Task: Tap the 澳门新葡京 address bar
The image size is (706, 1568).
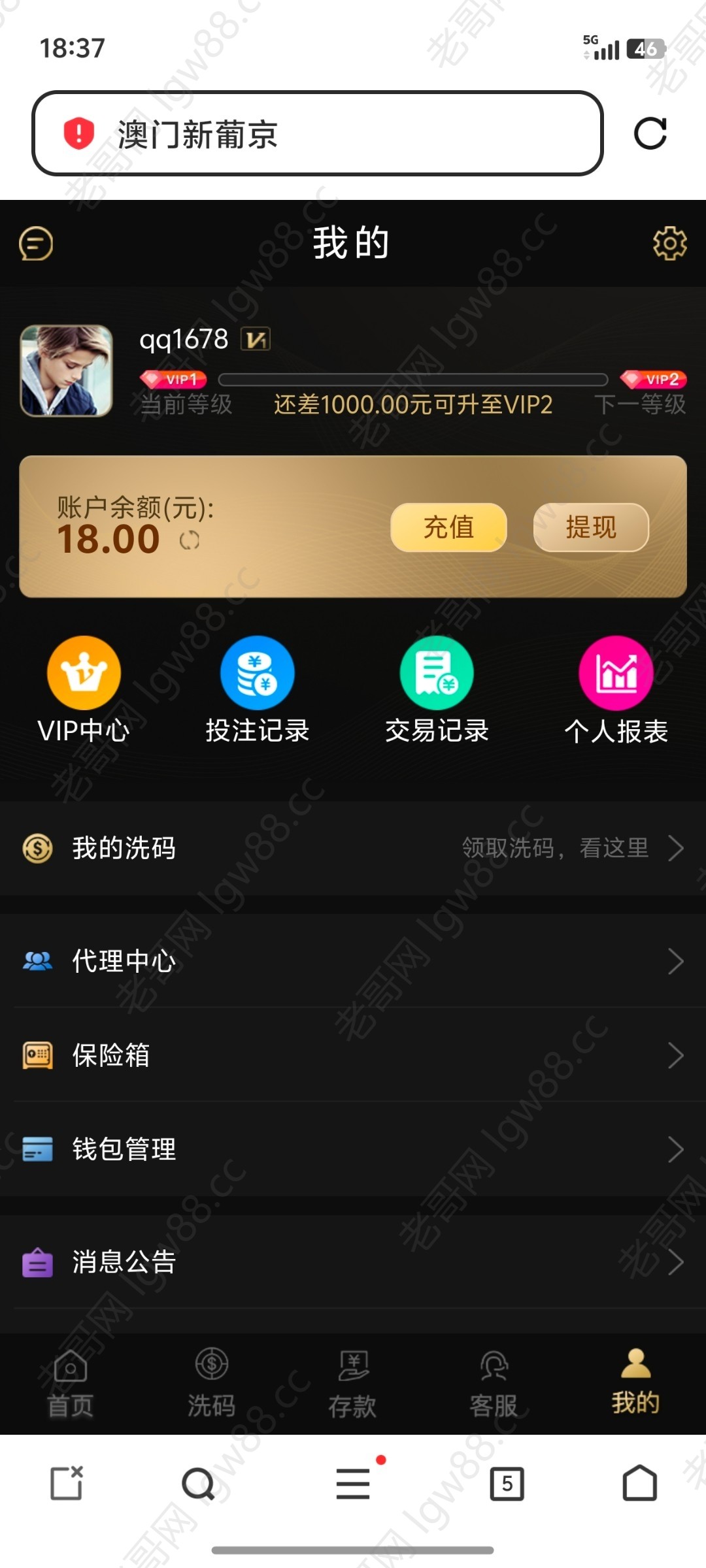Action: click(x=318, y=133)
